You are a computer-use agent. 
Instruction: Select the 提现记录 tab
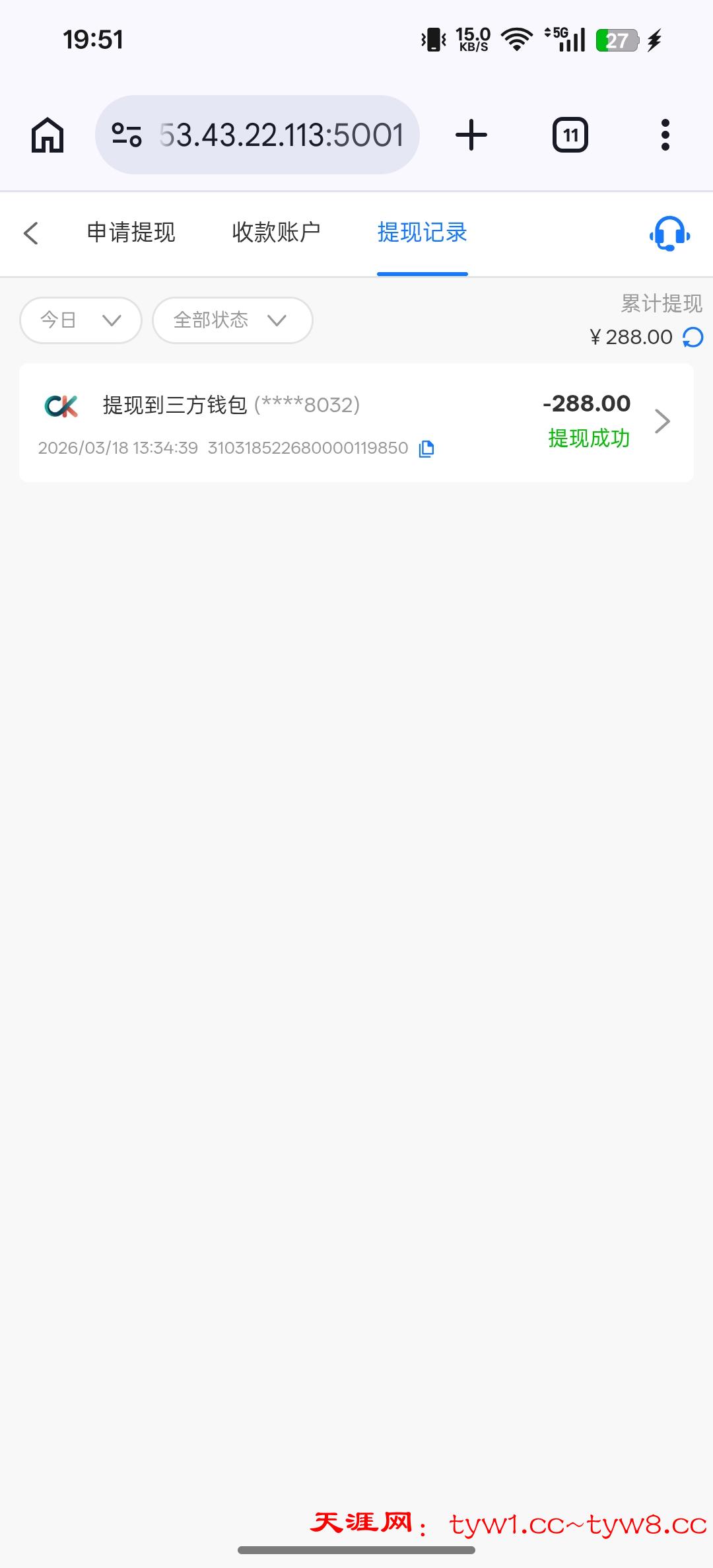coord(422,232)
